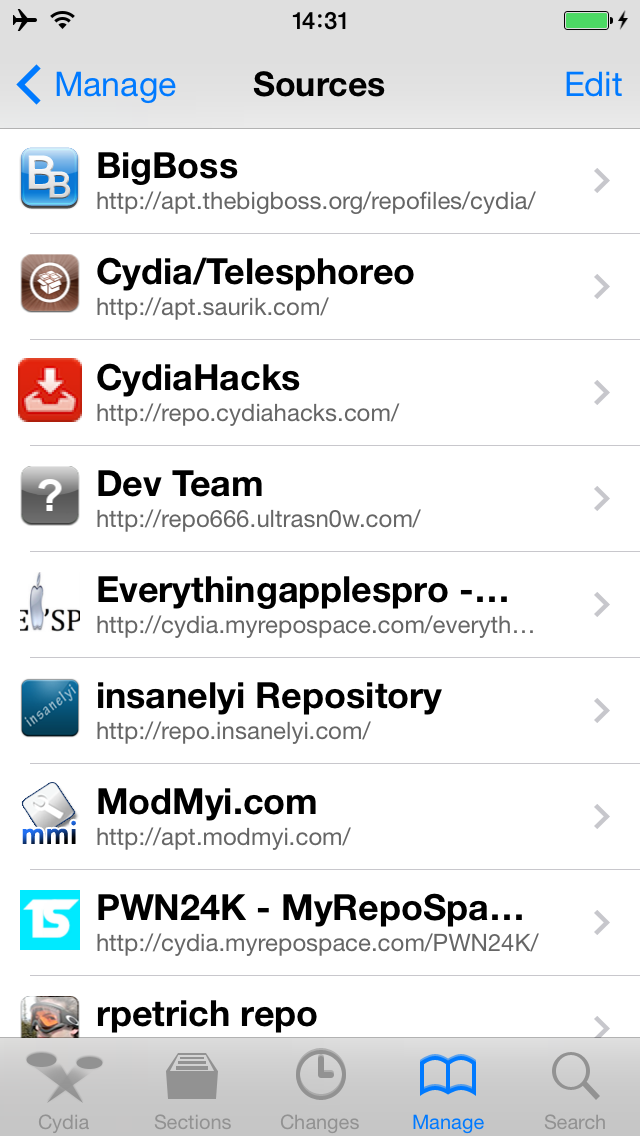View the Everythingapplespro repository

coord(320,604)
